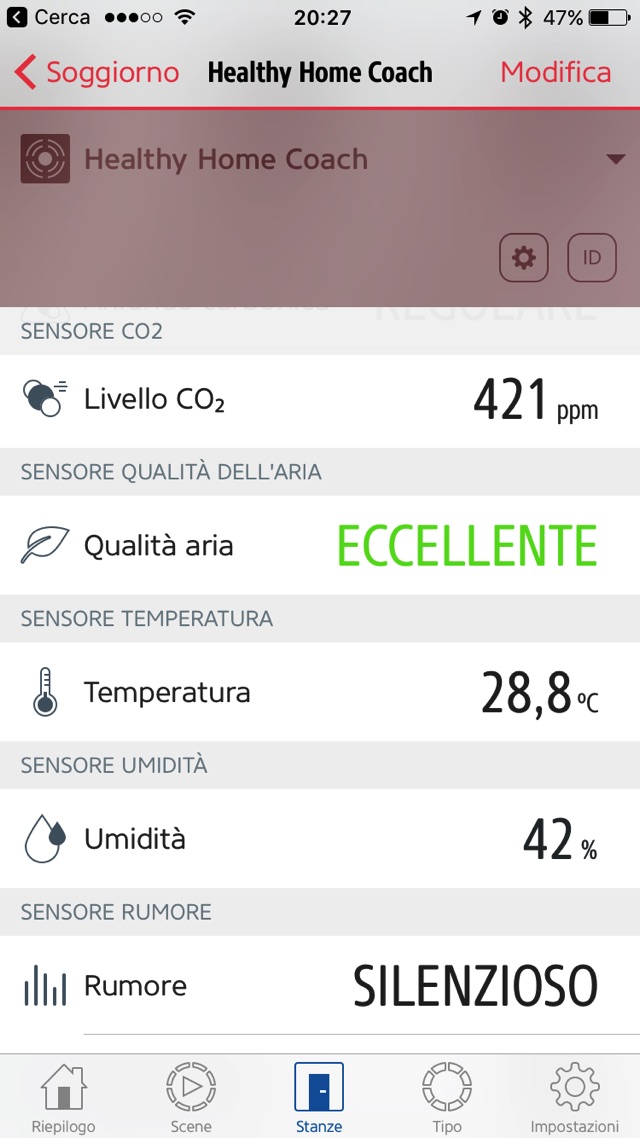640x1138 pixels.
Task: Go back to Soggiorno
Action: click(x=97, y=73)
